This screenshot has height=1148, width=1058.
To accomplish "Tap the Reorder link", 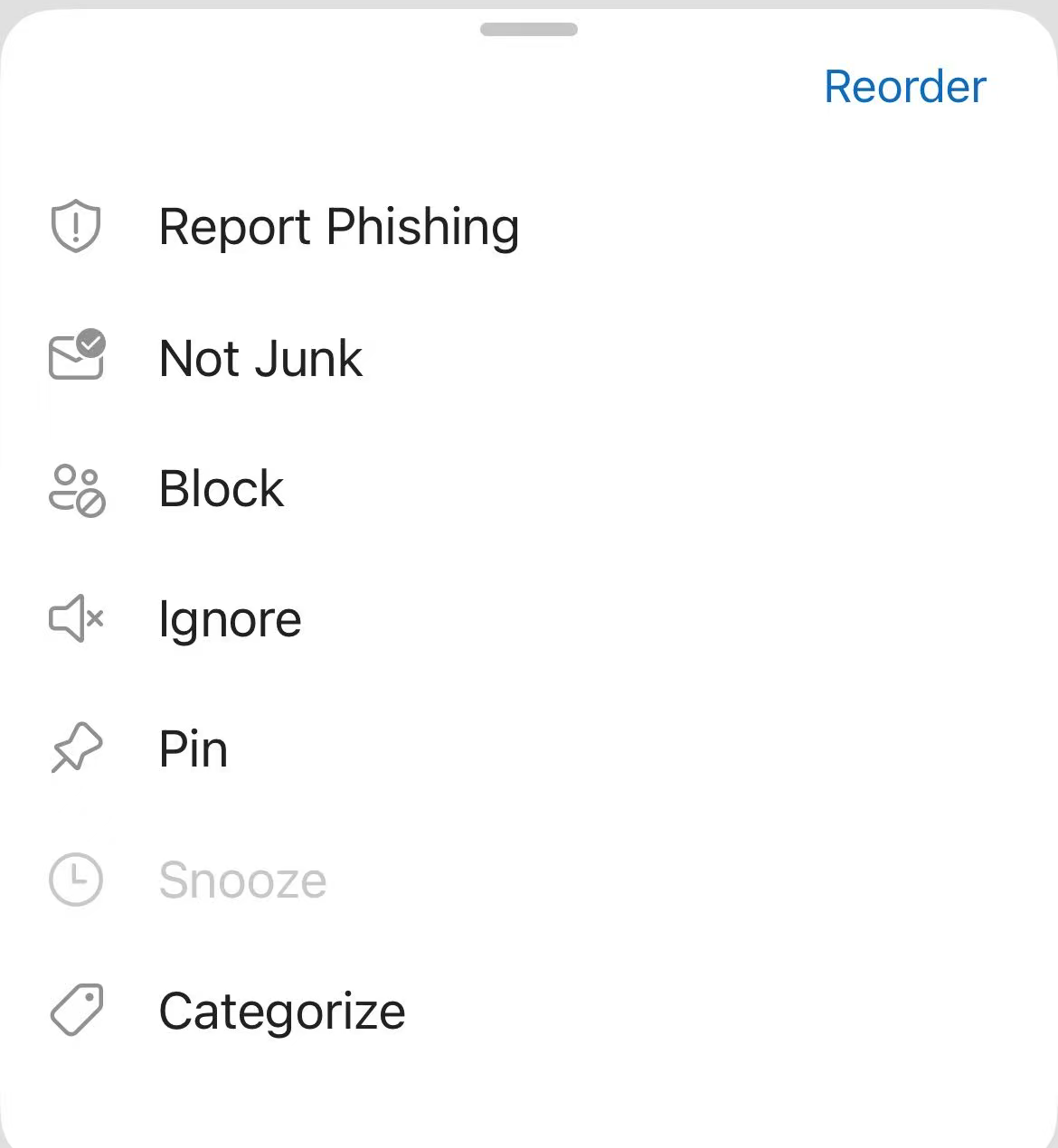I will click(x=904, y=87).
